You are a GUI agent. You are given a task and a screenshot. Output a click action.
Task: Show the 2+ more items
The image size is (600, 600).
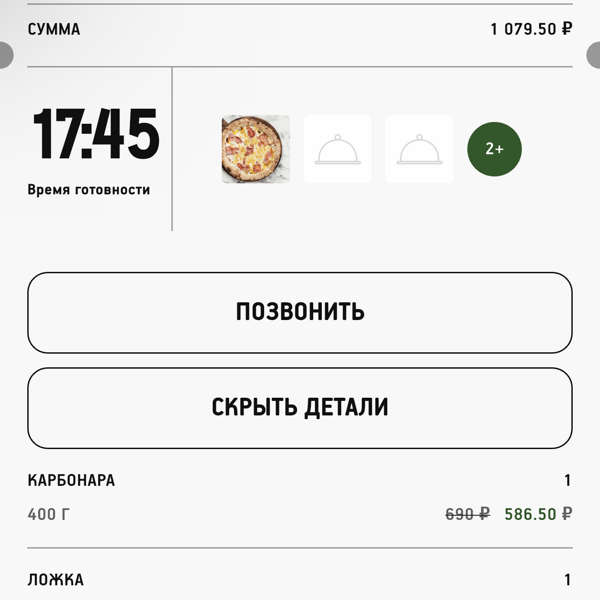(494, 149)
